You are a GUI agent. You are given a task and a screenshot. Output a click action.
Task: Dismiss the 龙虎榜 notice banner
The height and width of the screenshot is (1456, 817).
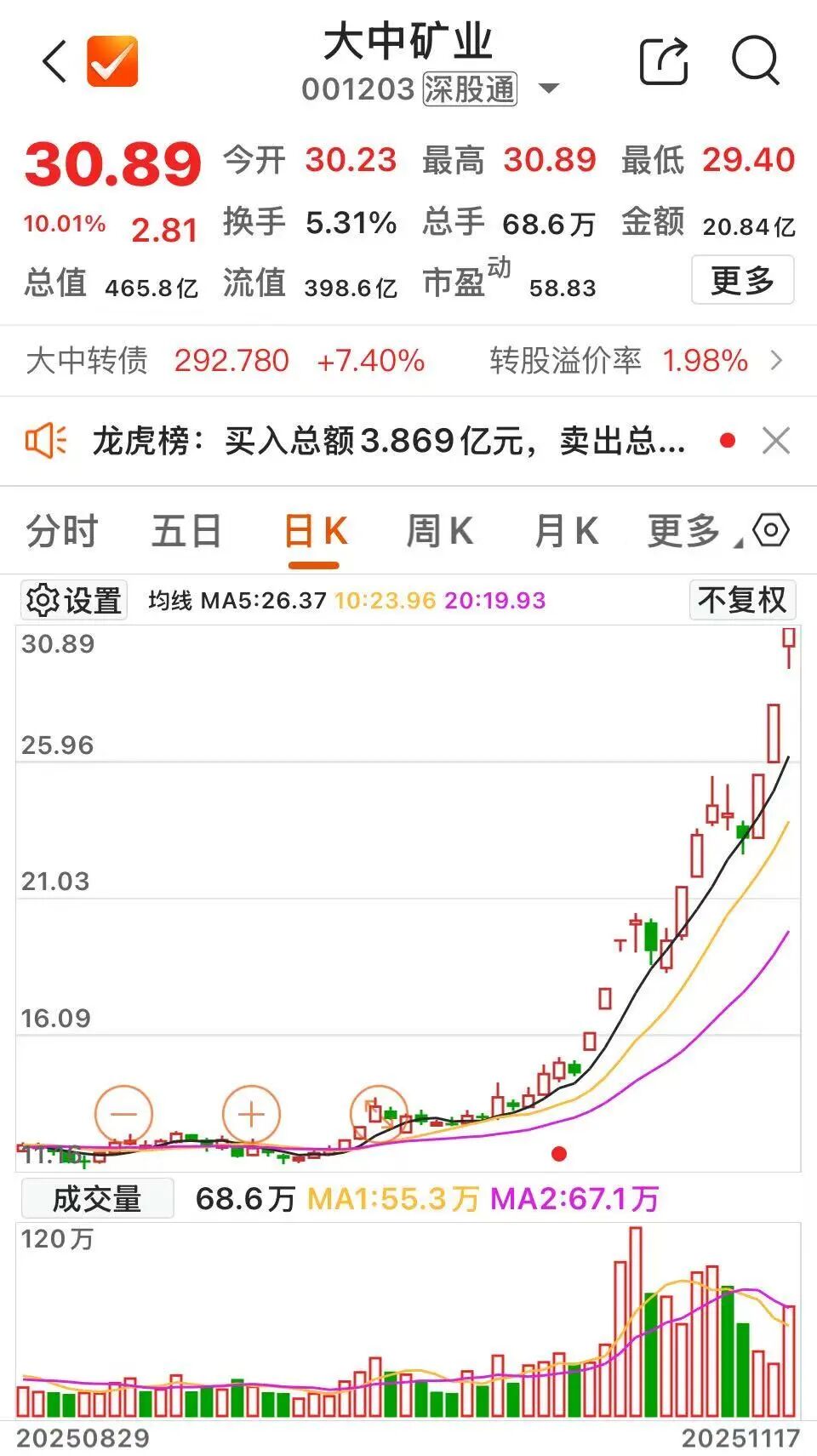776,441
